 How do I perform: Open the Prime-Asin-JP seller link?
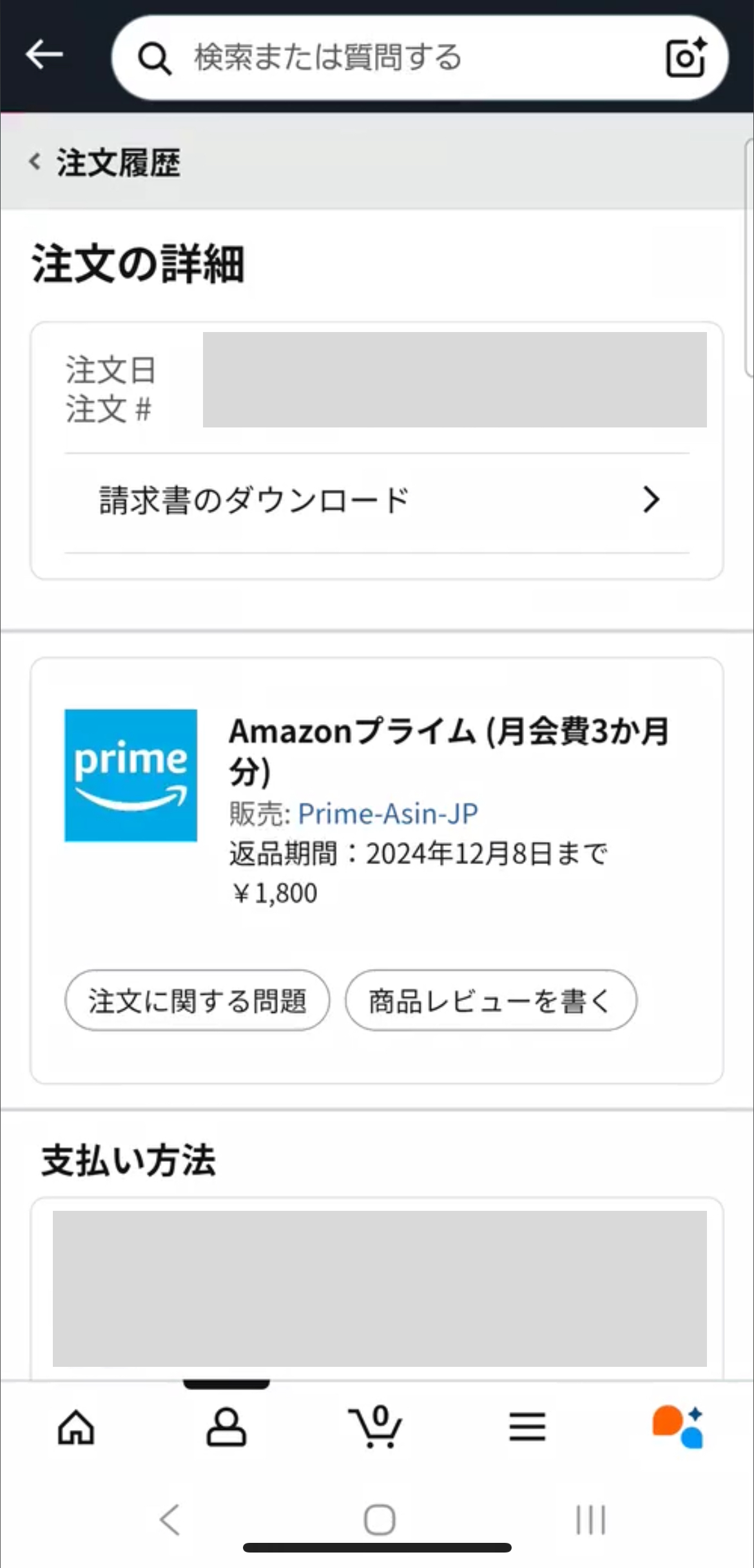click(x=387, y=814)
